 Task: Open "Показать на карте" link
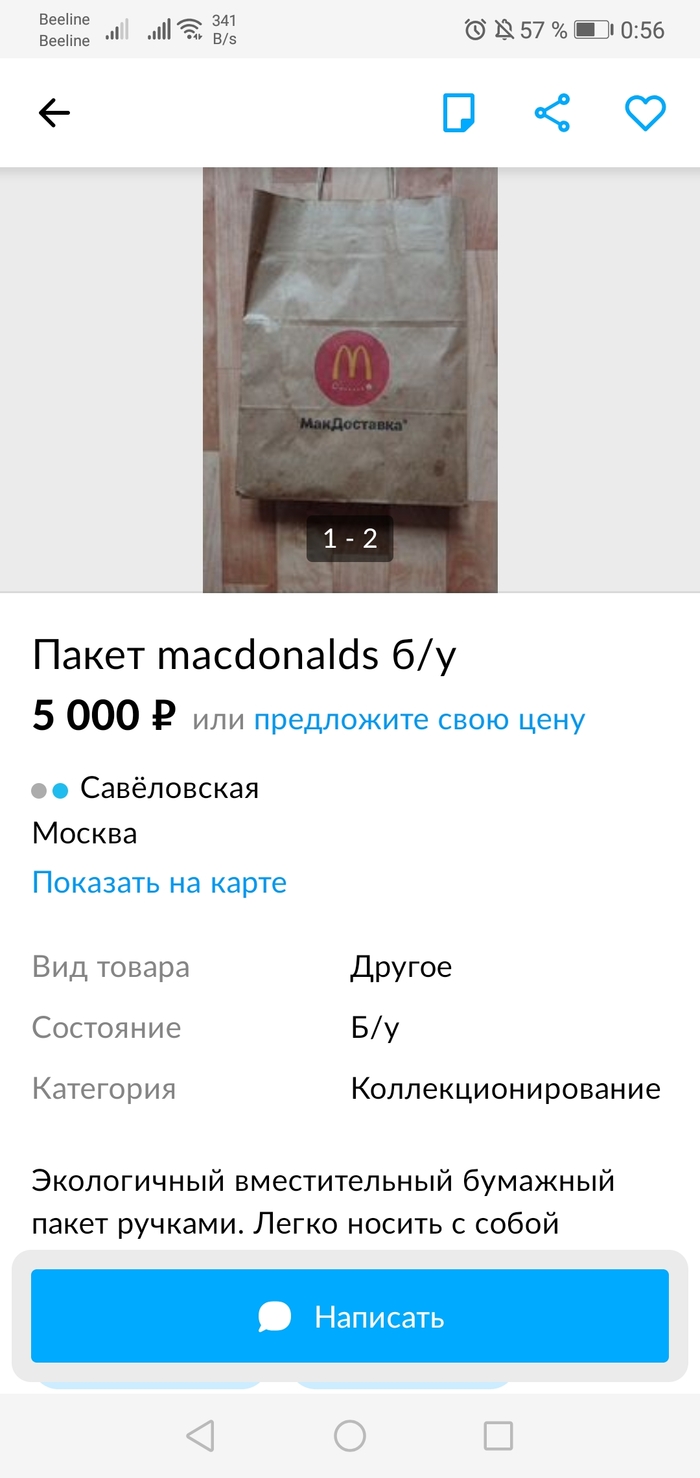[159, 882]
